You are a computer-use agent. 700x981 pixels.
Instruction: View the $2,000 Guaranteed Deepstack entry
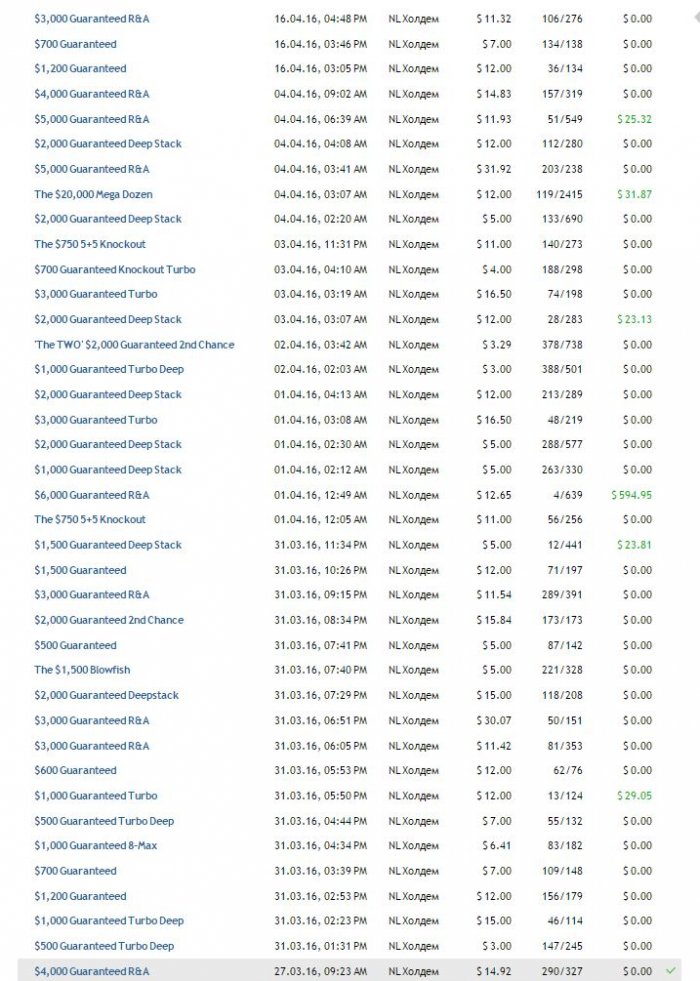[106, 695]
